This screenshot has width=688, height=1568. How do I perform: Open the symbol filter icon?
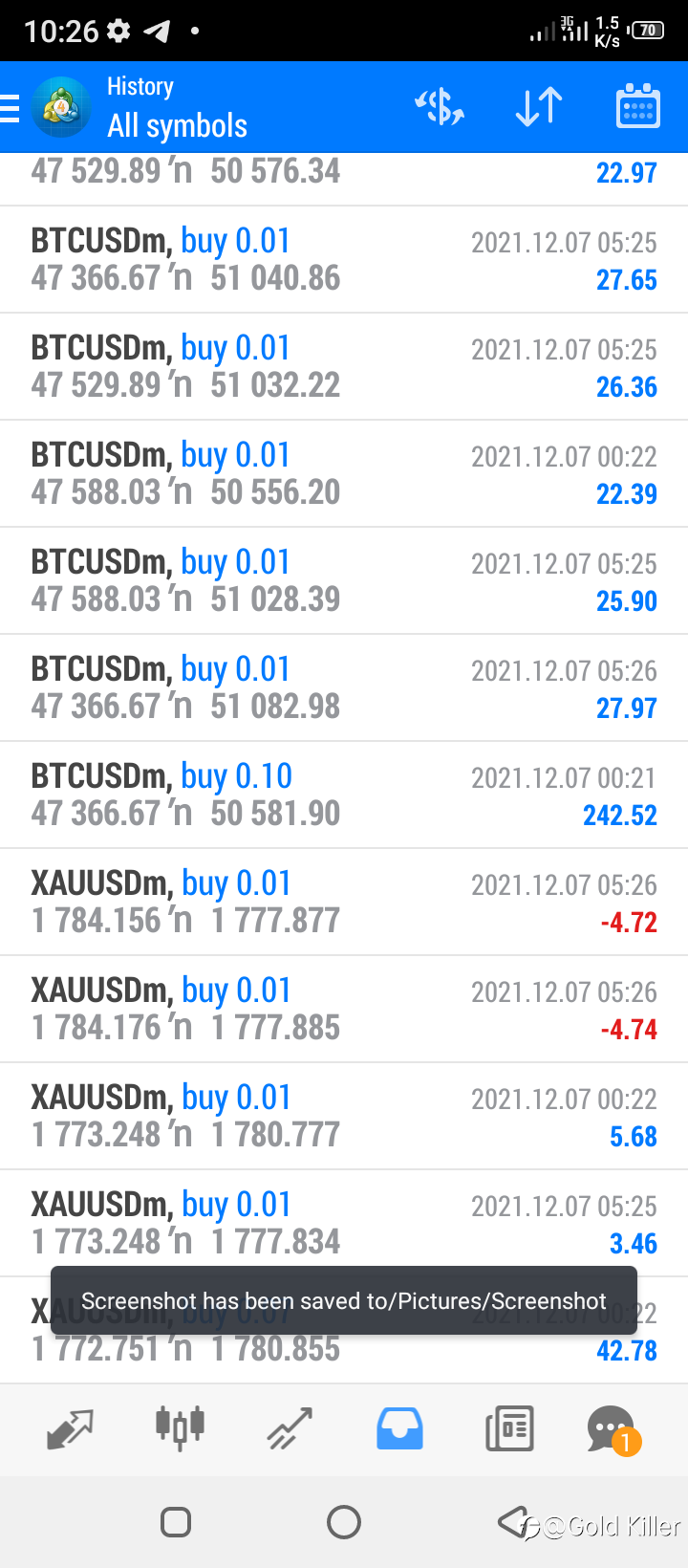point(440,107)
